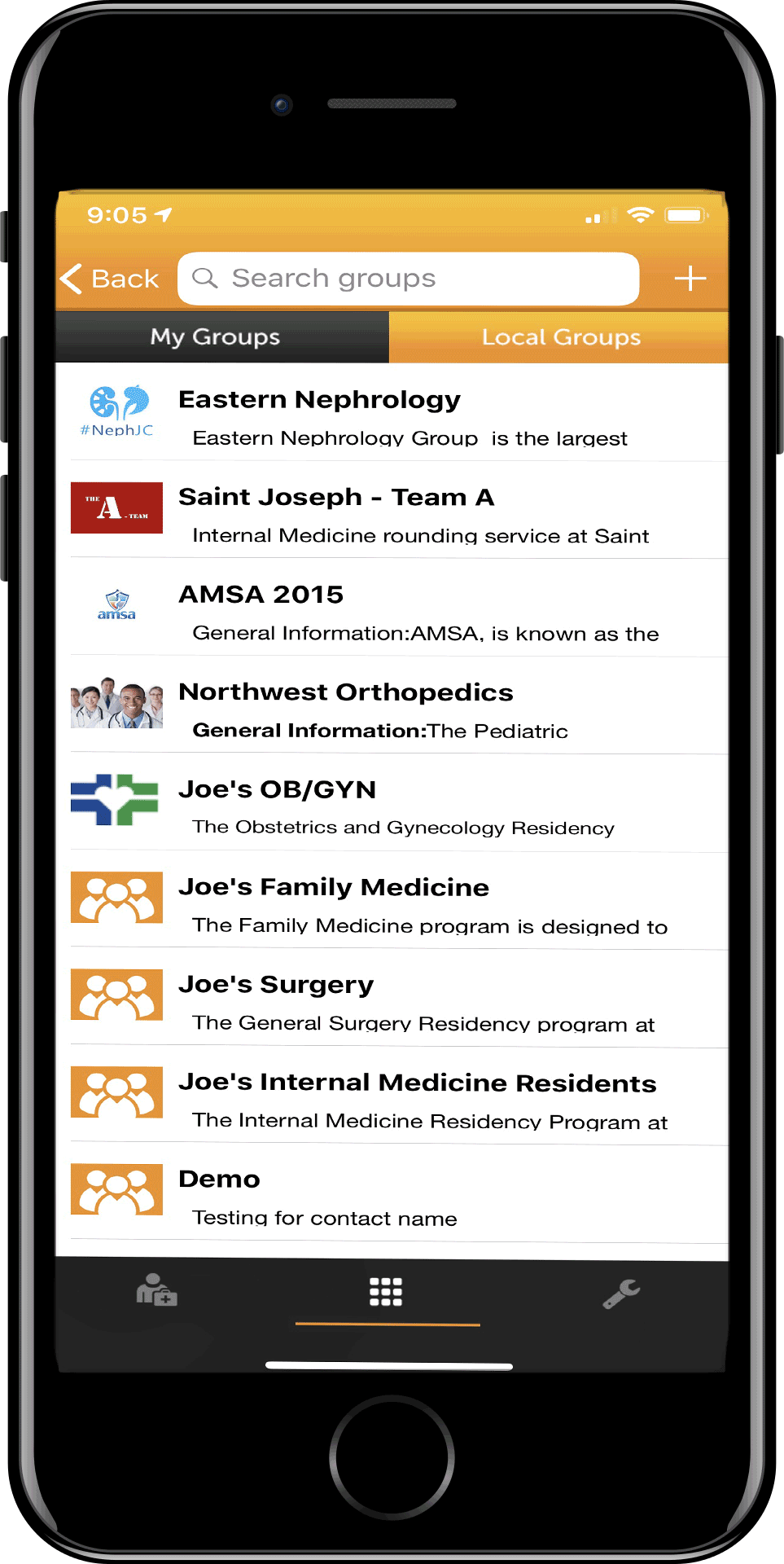View Joe's Family Medicine group
784x1564 pixels.
[392, 901]
